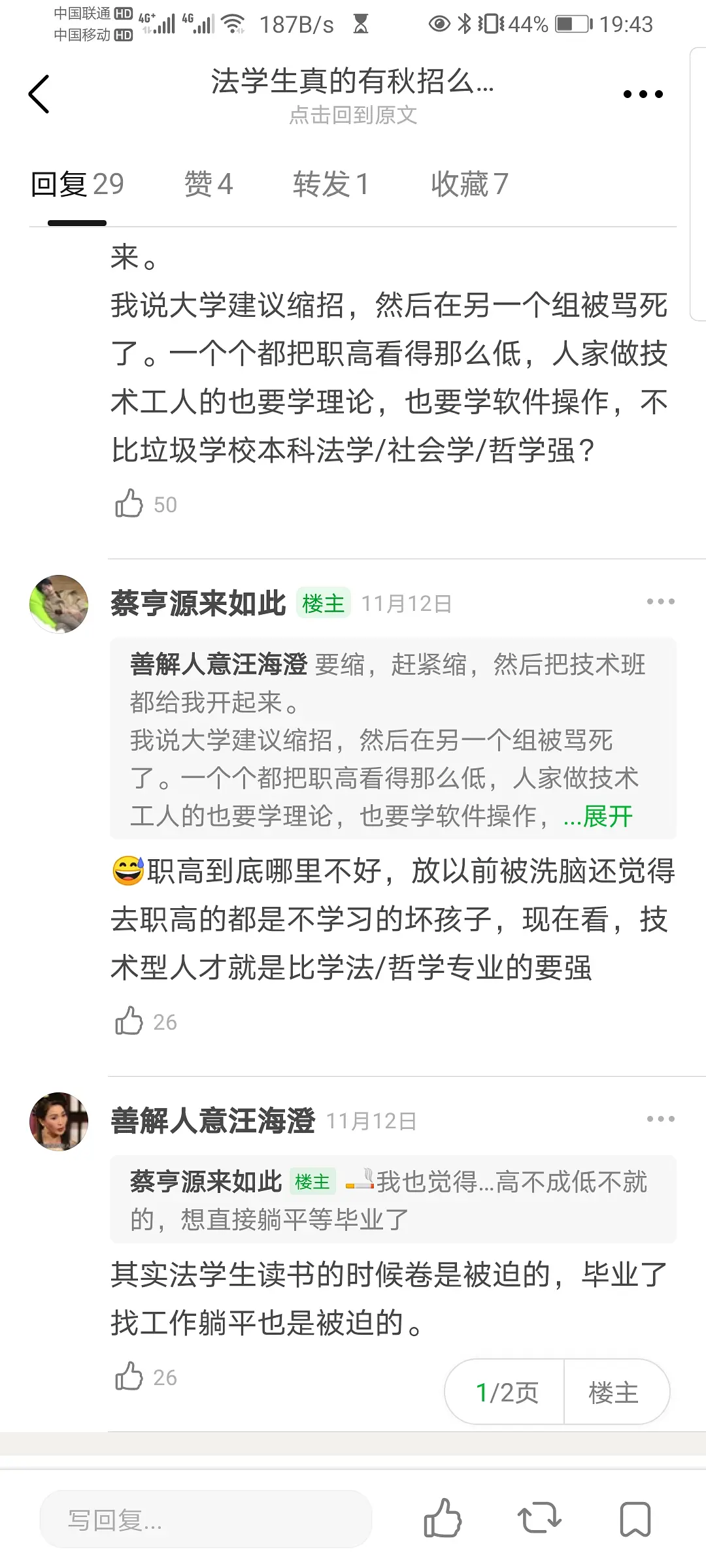This screenshot has height=1568, width=706.
Task: Go back using the top-left arrow
Action: [x=39, y=94]
